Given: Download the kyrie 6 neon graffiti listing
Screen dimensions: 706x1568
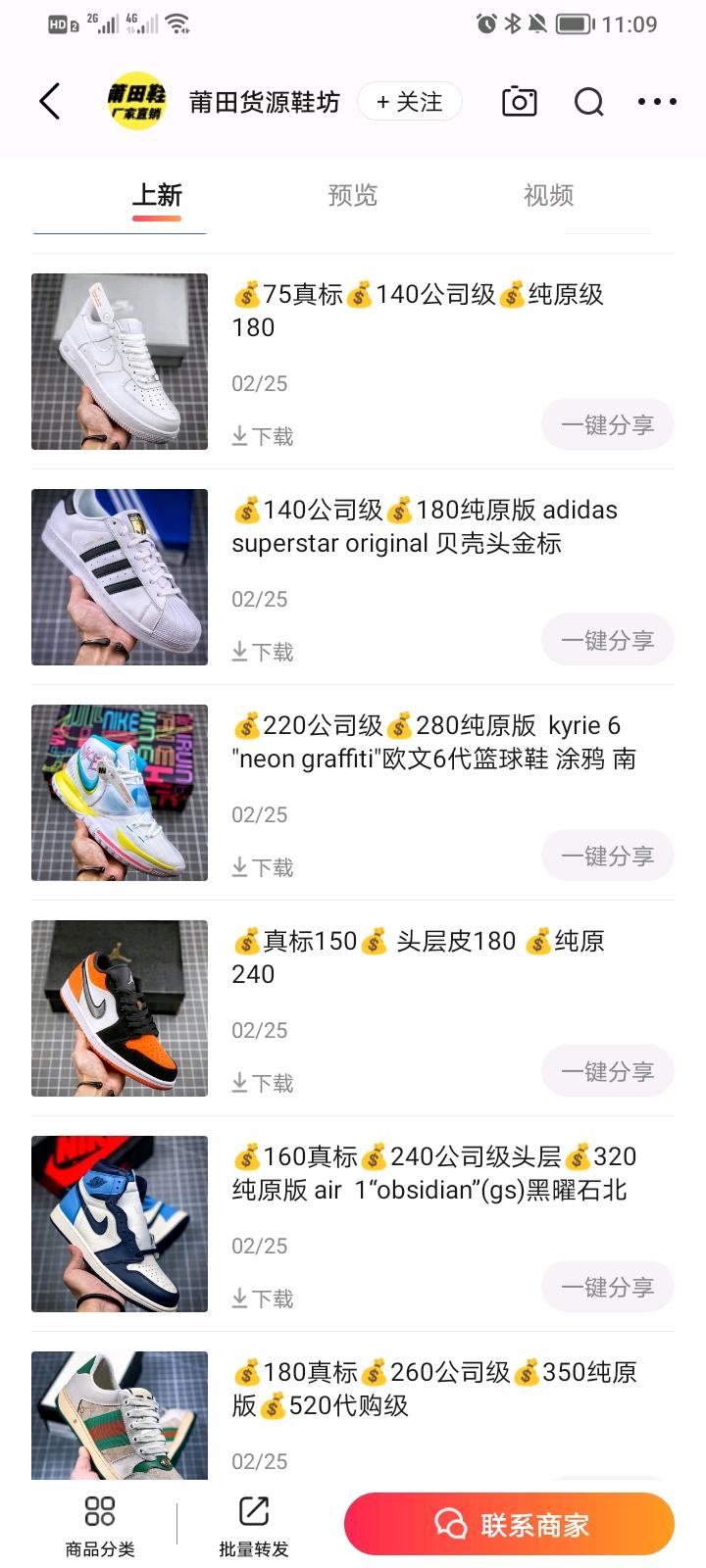Looking at the screenshot, I should (x=263, y=867).
